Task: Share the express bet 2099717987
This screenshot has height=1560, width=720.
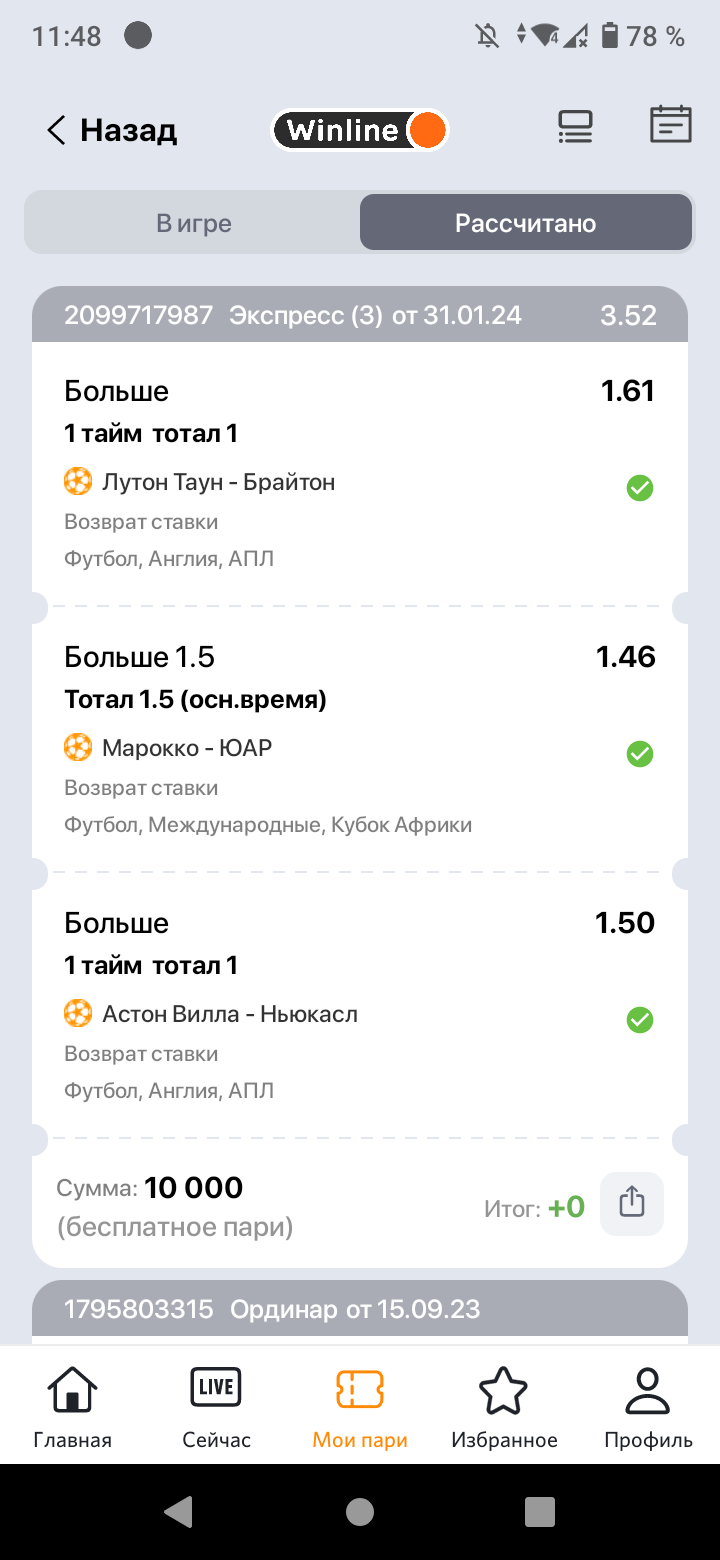Action: pos(631,1203)
